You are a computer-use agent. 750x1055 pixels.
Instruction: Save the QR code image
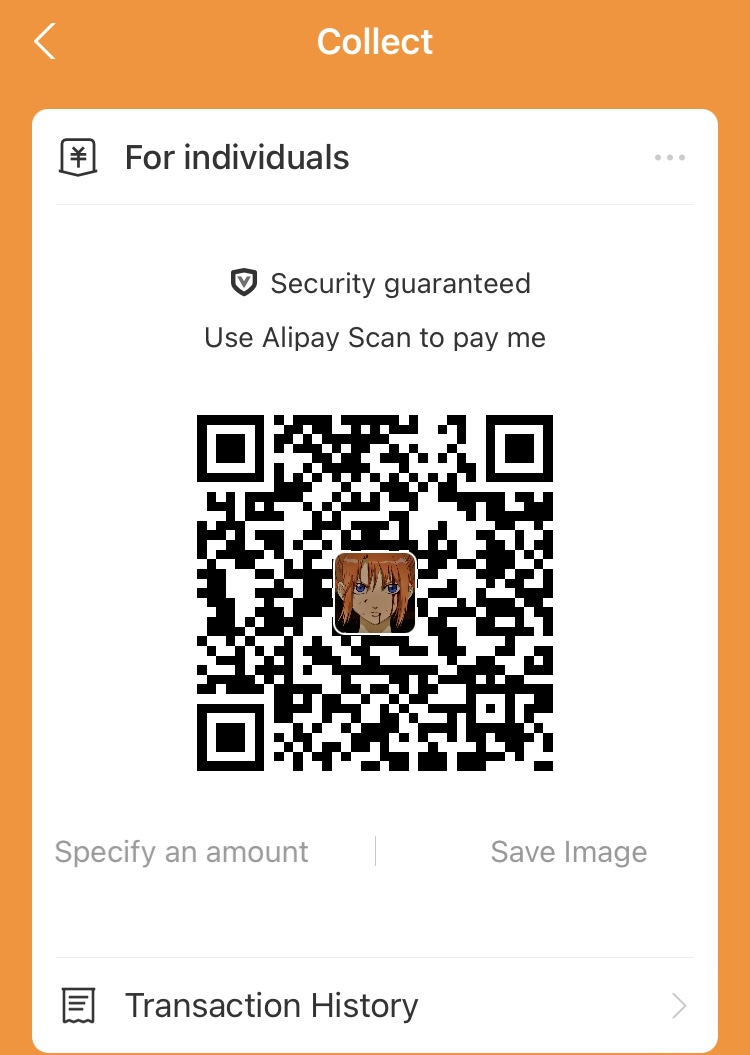click(x=568, y=852)
